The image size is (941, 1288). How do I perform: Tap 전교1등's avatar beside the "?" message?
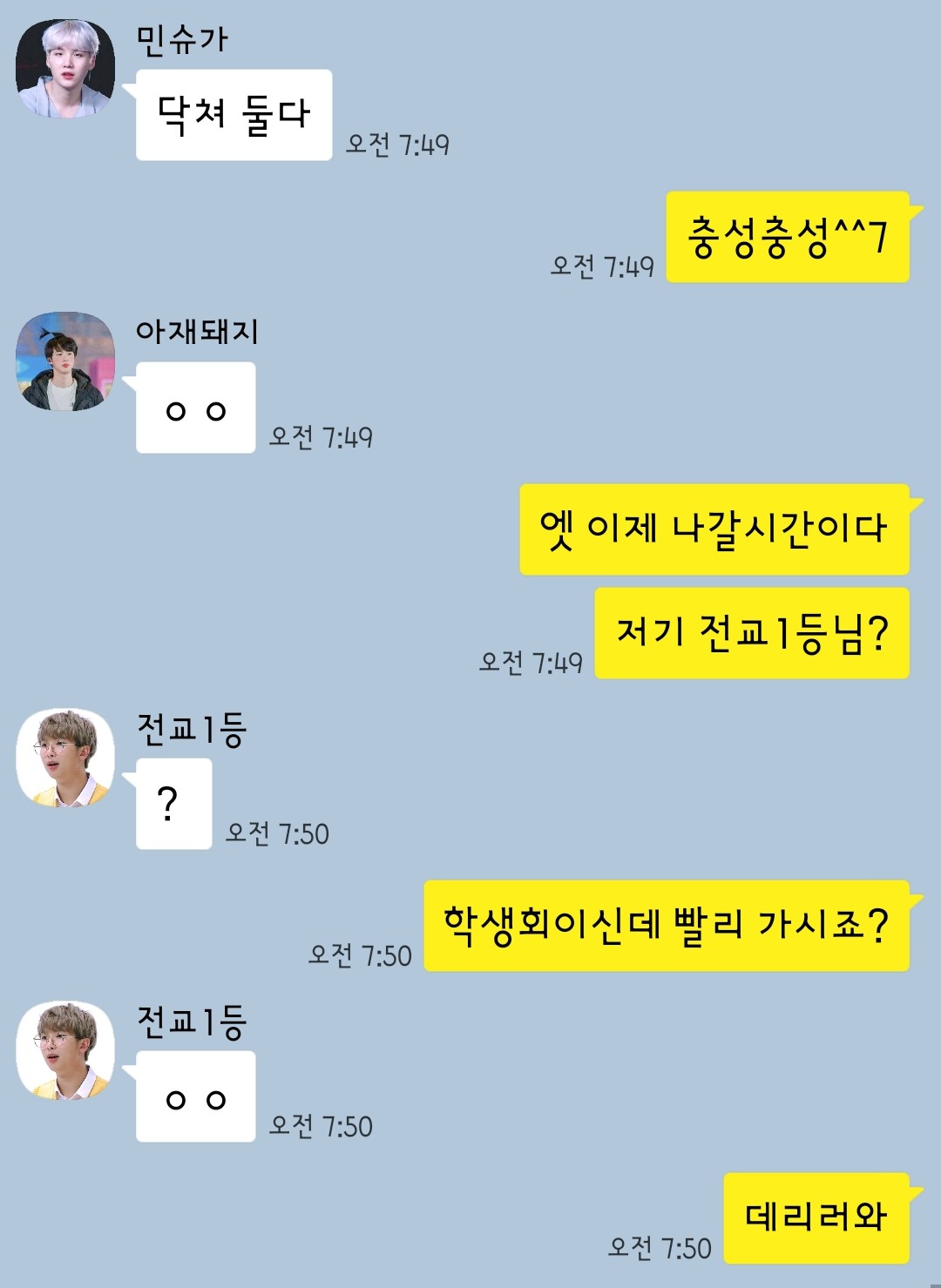65,758
